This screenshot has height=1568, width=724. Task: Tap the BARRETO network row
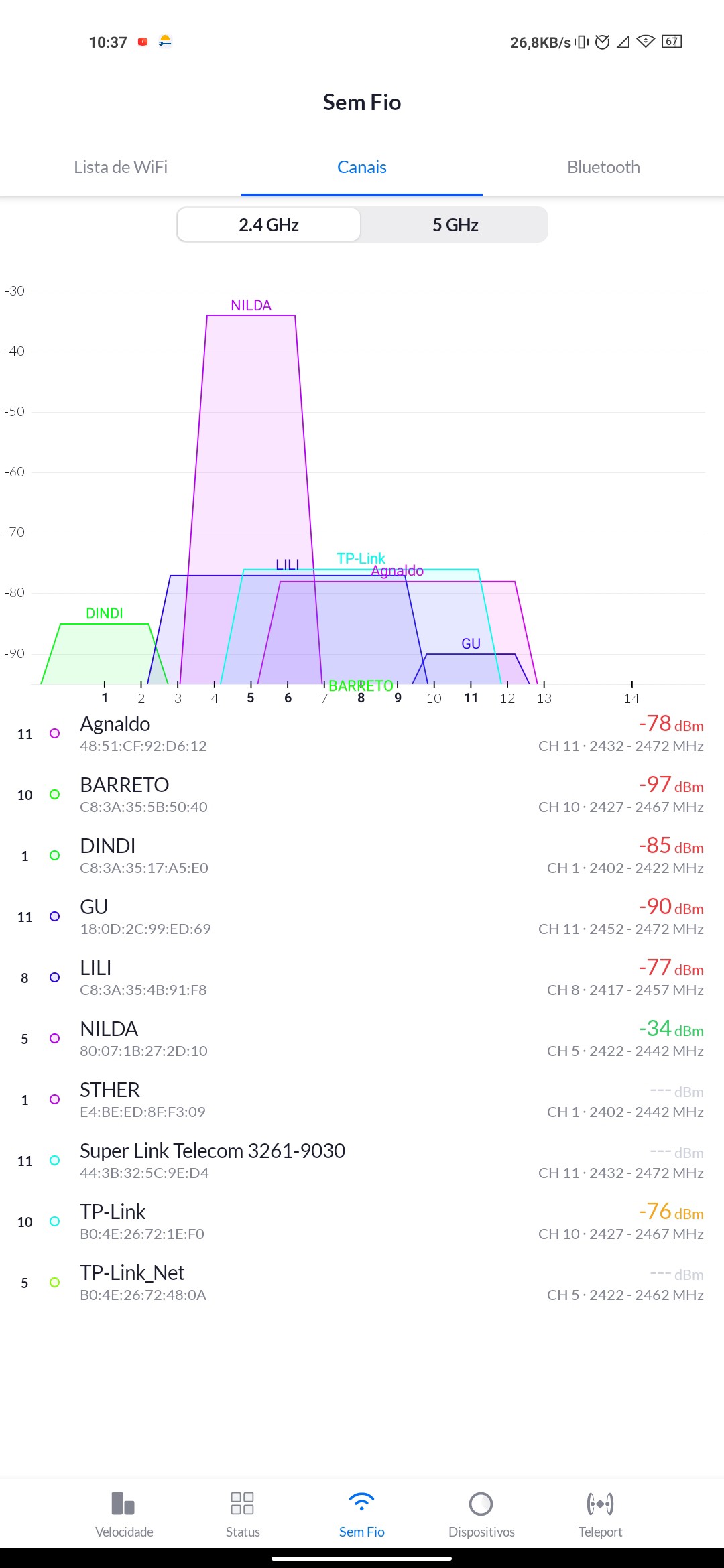pyautogui.click(x=362, y=795)
